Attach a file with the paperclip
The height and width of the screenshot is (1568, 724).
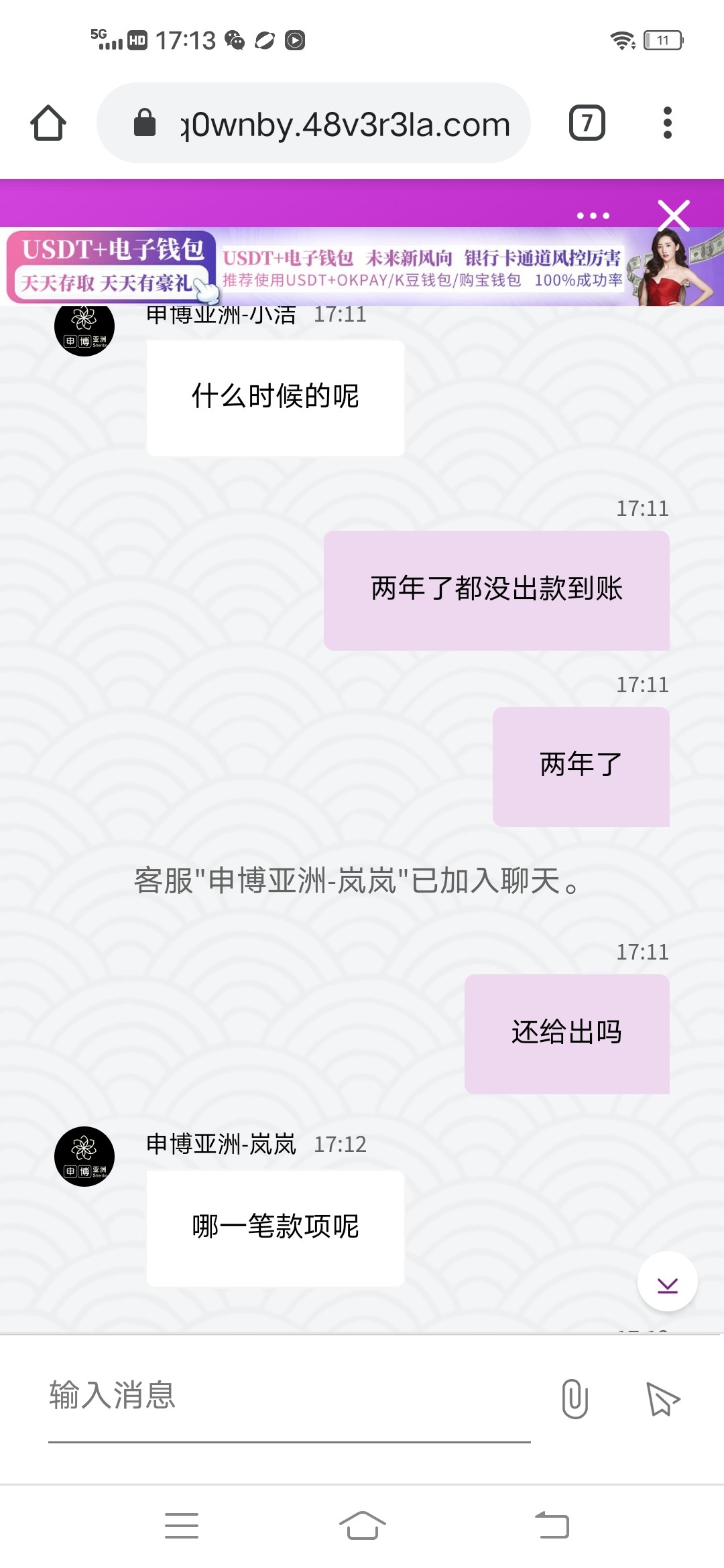[575, 1398]
